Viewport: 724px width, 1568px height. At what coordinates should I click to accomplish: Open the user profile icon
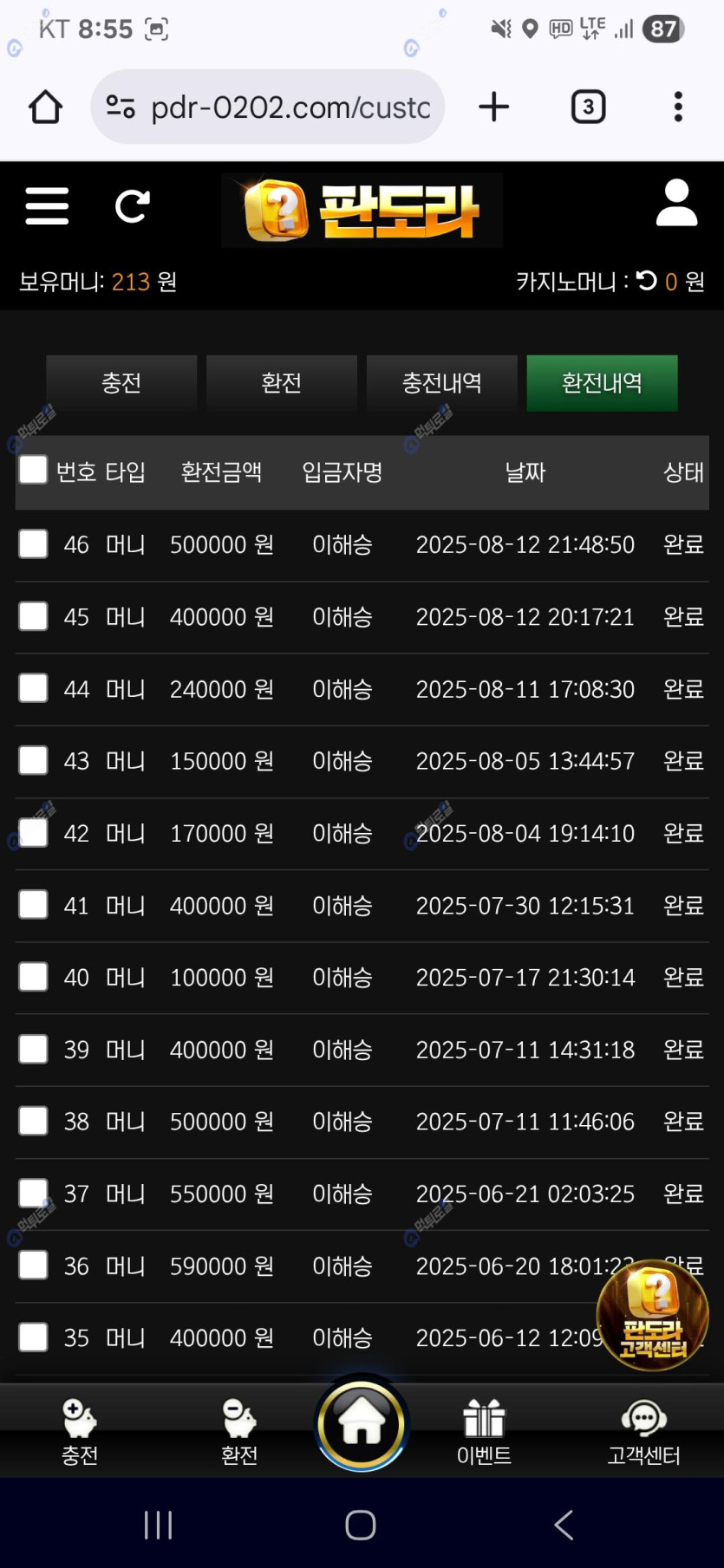[x=676, y=204]
